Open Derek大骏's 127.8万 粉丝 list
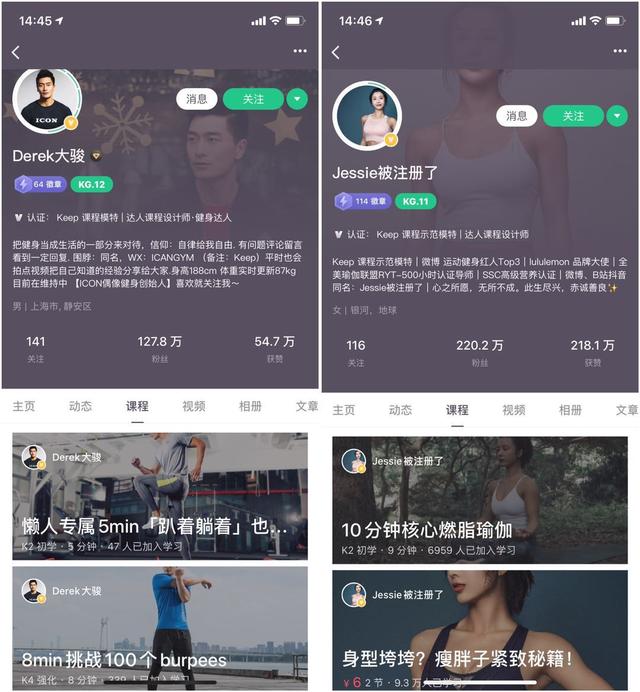Viewport: 640px width, 692px height. pyautogui.click(x=159, y=348)
